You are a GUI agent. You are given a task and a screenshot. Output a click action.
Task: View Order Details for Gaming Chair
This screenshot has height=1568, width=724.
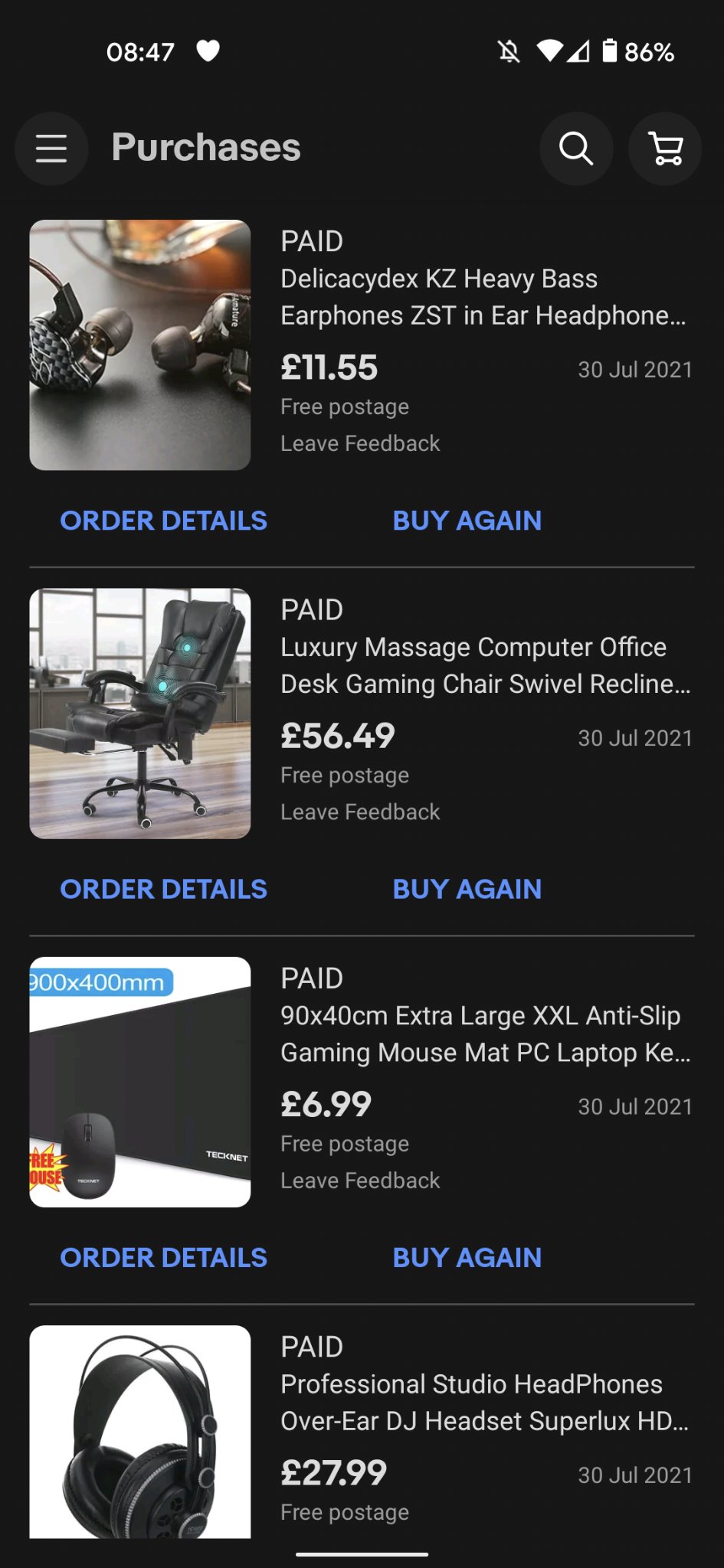click(164, 889)
